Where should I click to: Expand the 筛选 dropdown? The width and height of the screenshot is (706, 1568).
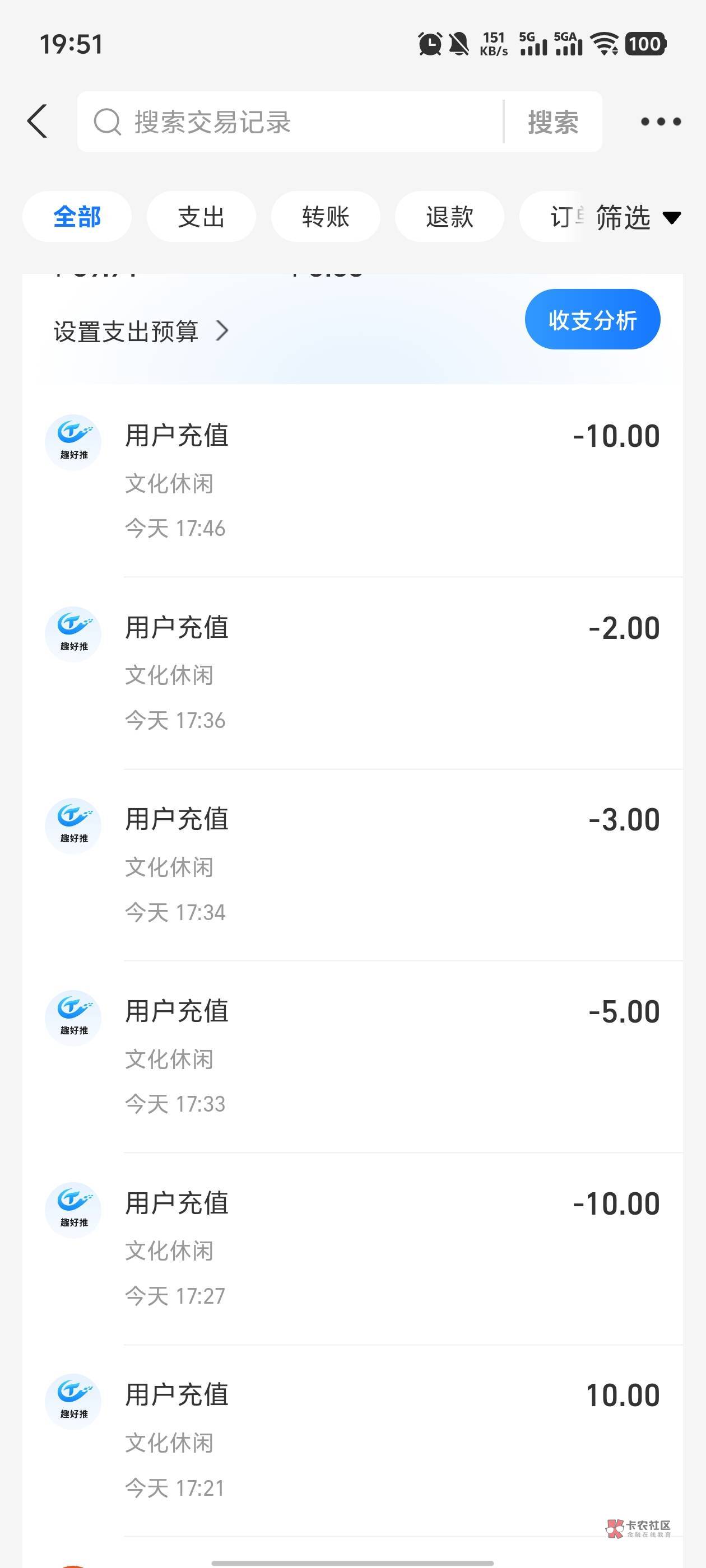[637, 217]
